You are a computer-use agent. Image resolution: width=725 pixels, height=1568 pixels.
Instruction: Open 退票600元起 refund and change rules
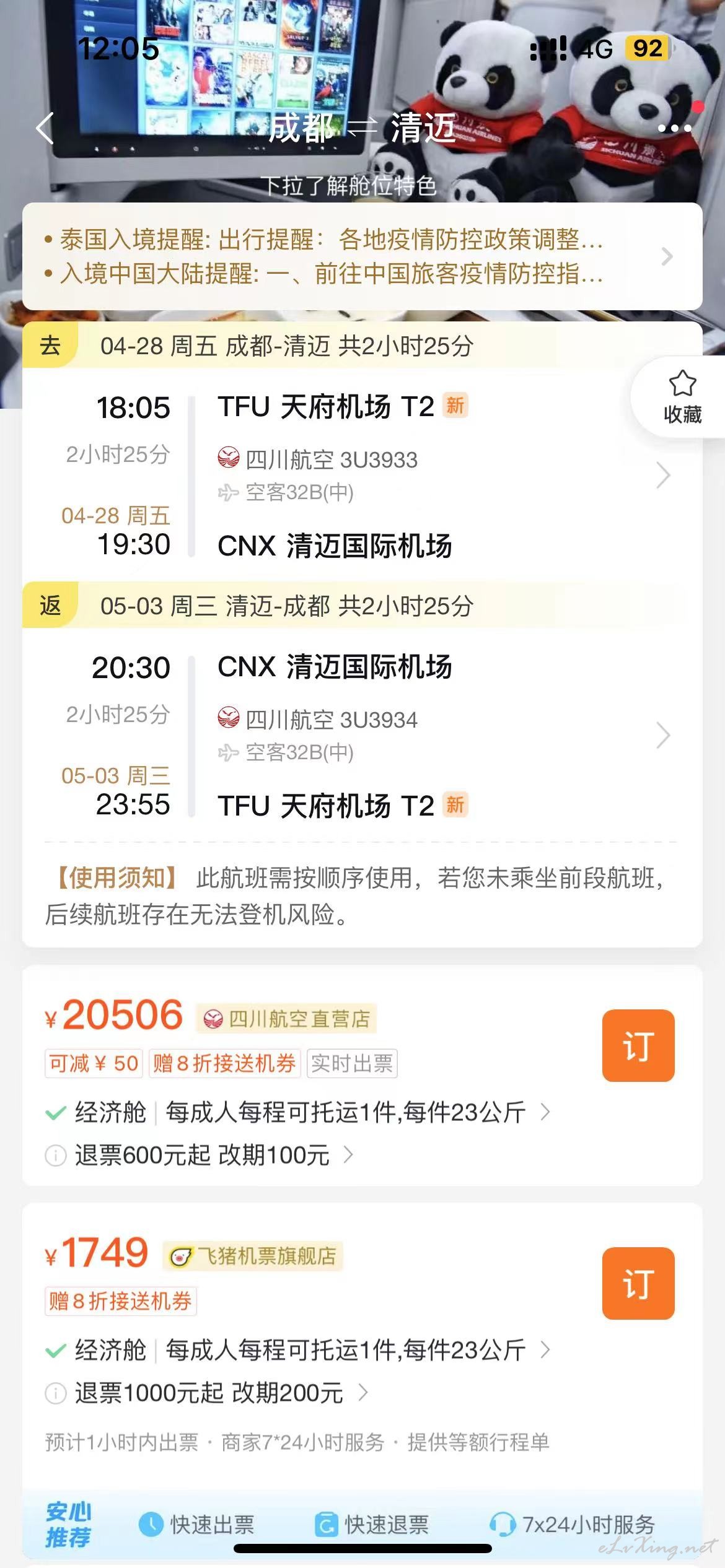(x=199, y=1155)
